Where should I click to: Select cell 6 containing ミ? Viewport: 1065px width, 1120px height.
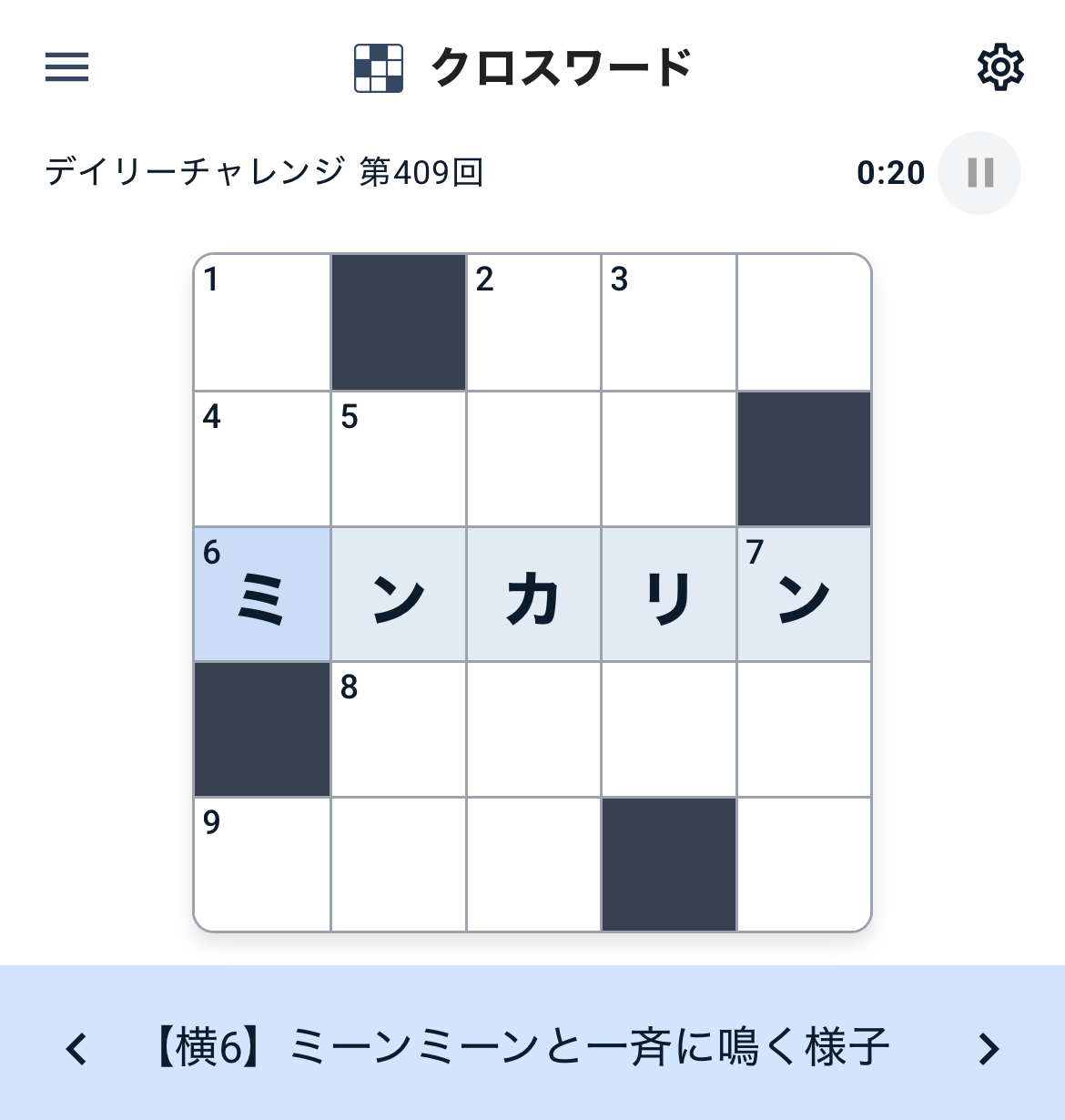click(262, 595)
